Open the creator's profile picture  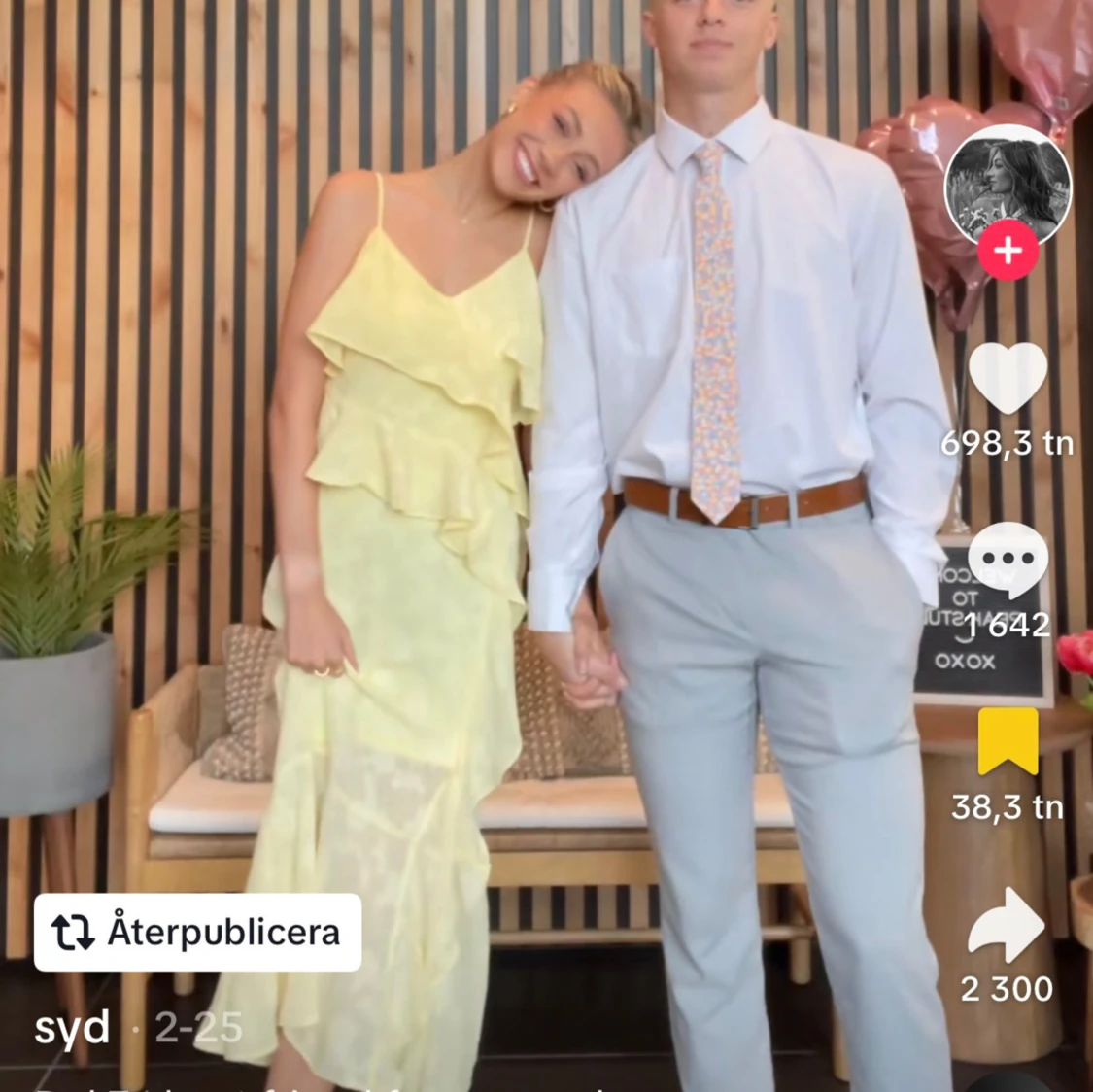point(1007,185)
